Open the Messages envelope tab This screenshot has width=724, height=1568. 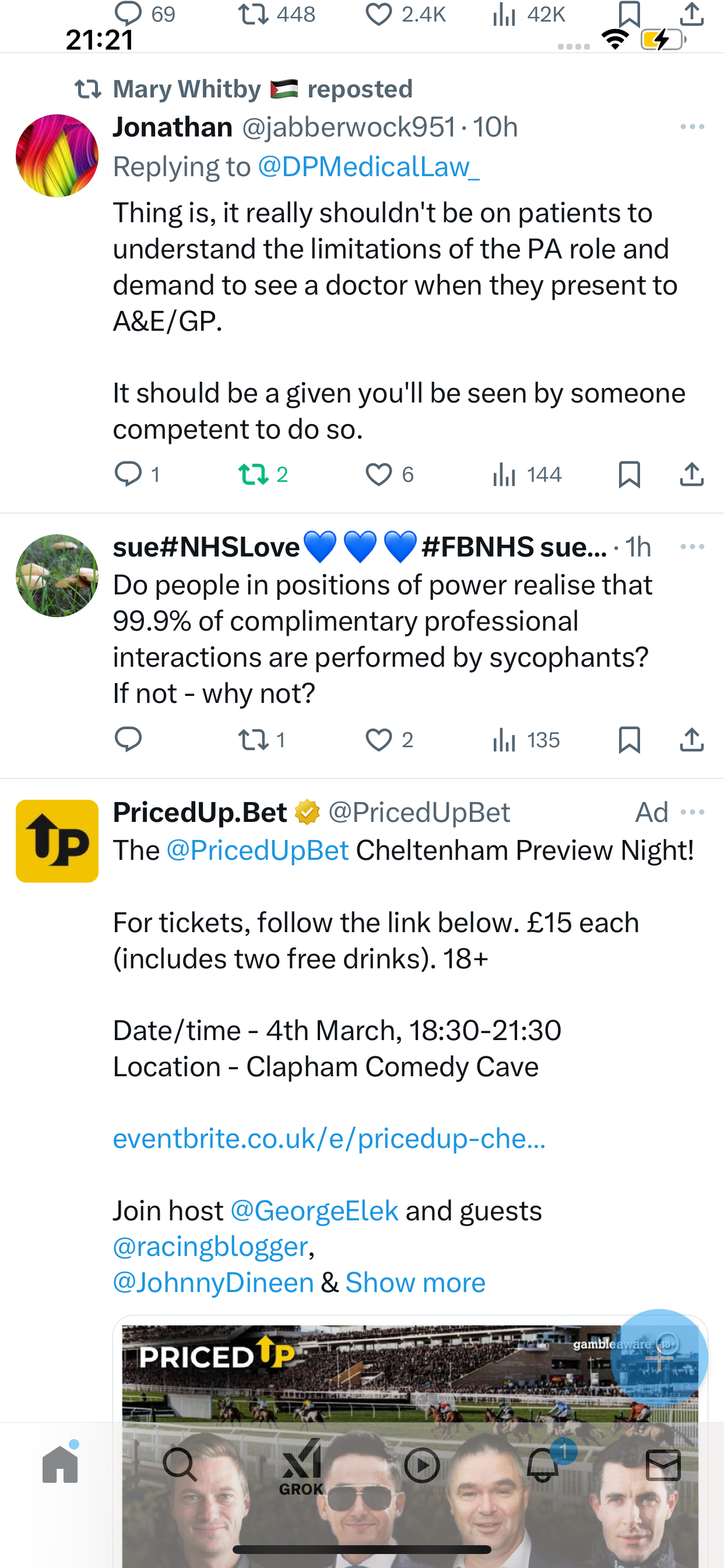663,1465
